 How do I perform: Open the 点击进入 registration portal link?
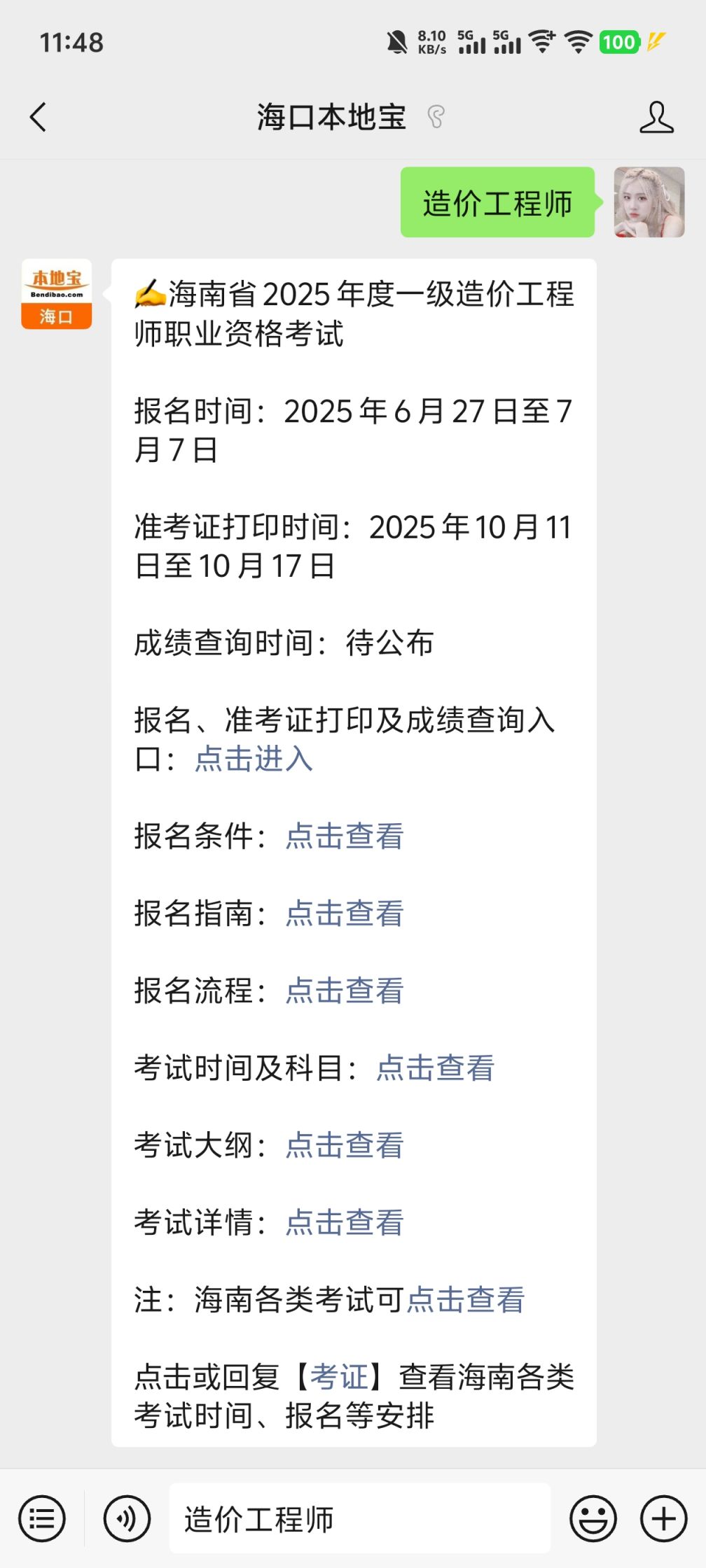point(254,759)
